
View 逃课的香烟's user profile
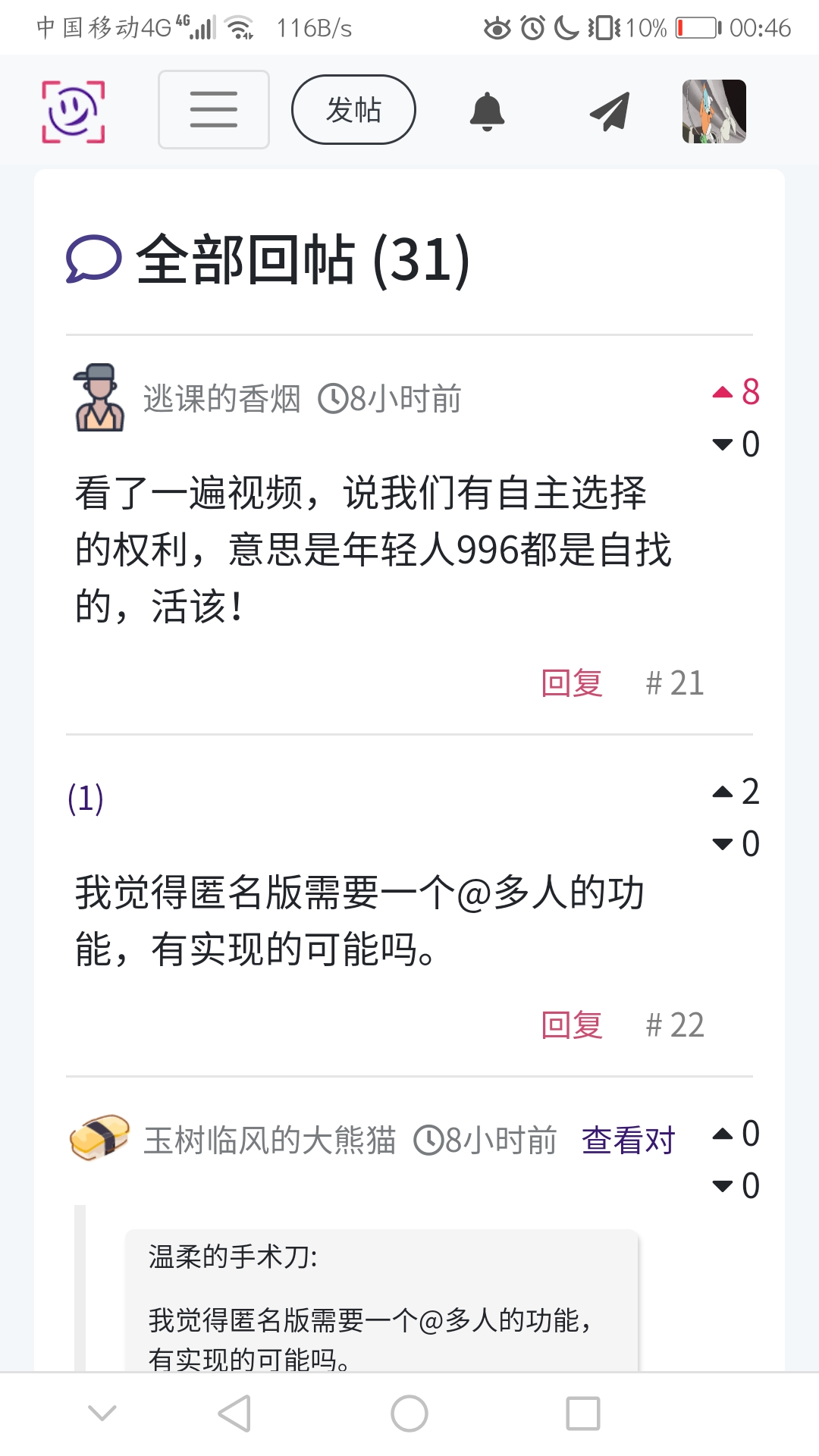(x=221, y=399)
